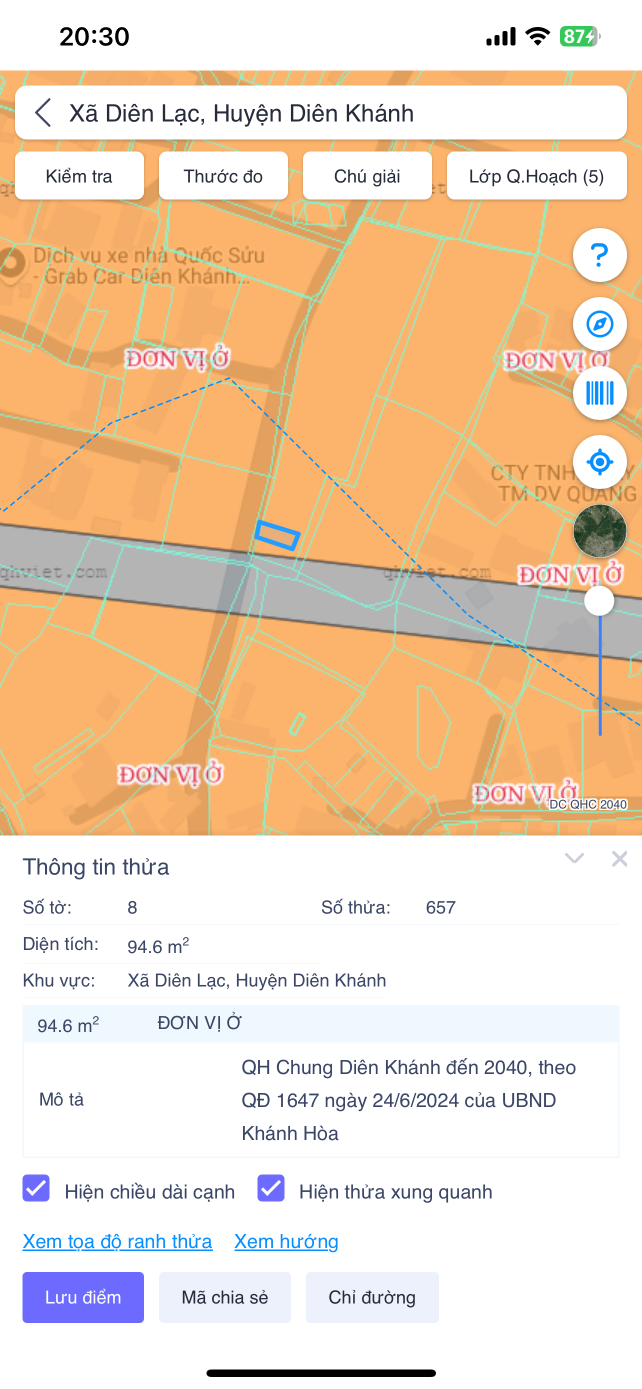Go back using the arrow icon

tap(43, 113)
